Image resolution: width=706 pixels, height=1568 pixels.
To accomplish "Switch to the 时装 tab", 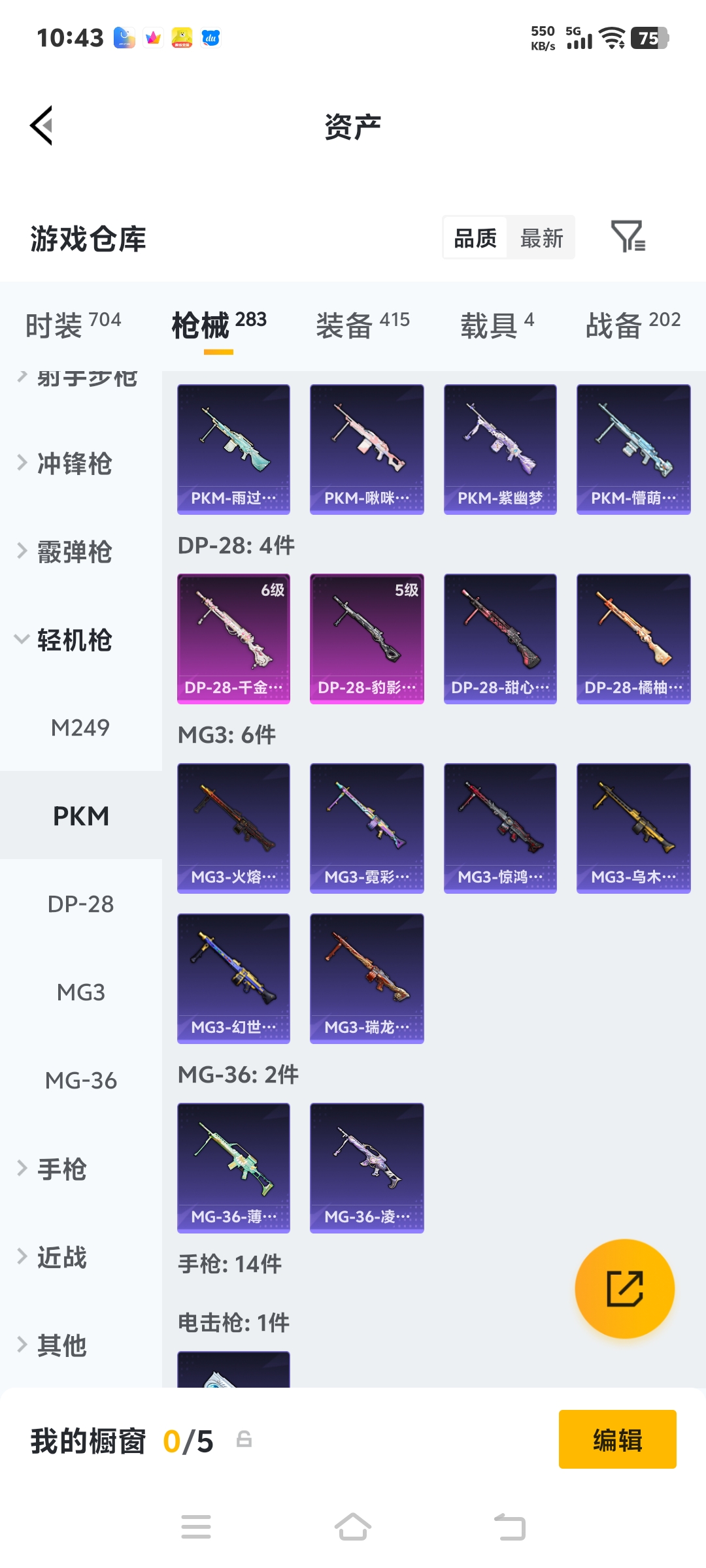I will tap(73, 324).
